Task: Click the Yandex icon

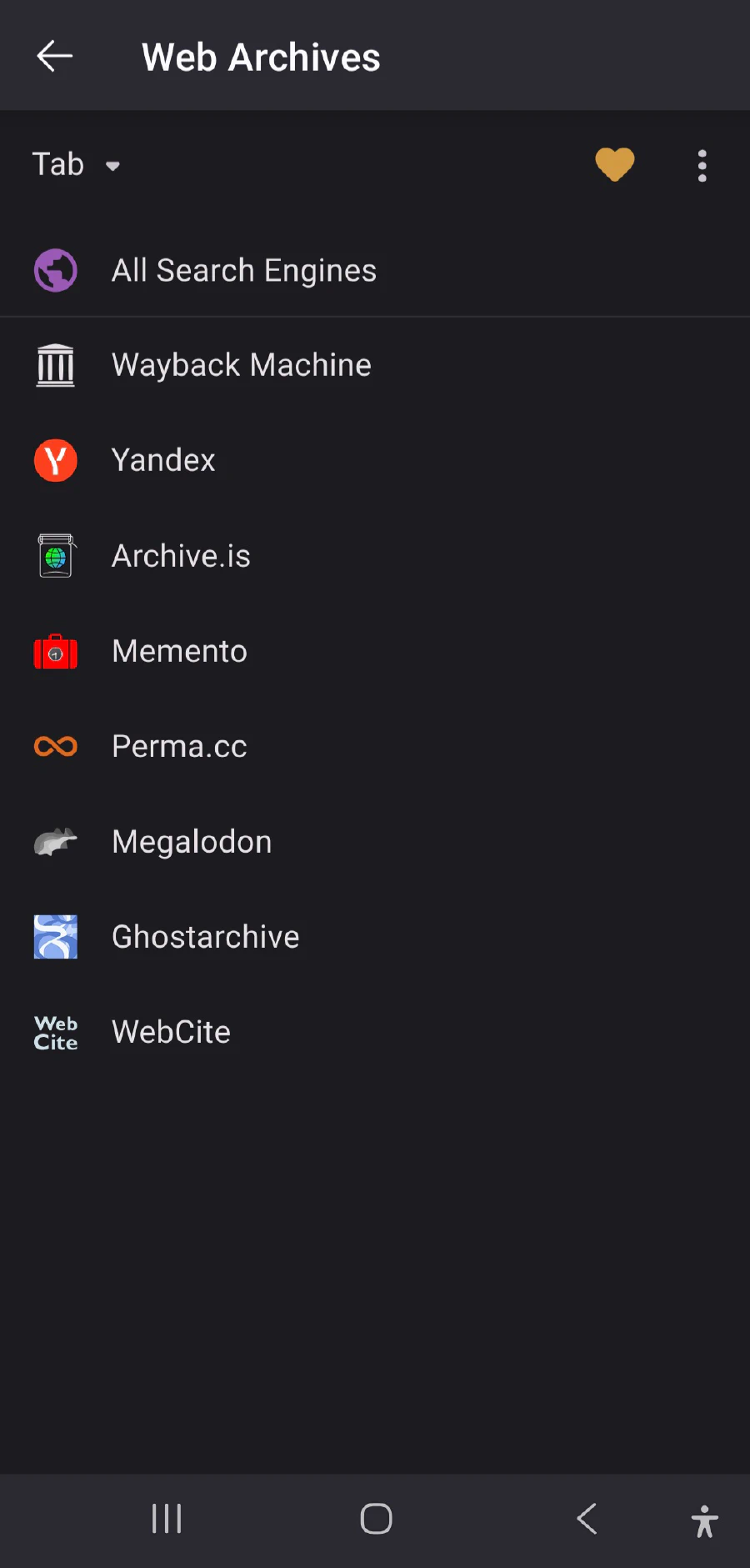Action: [x=55, y=460]
